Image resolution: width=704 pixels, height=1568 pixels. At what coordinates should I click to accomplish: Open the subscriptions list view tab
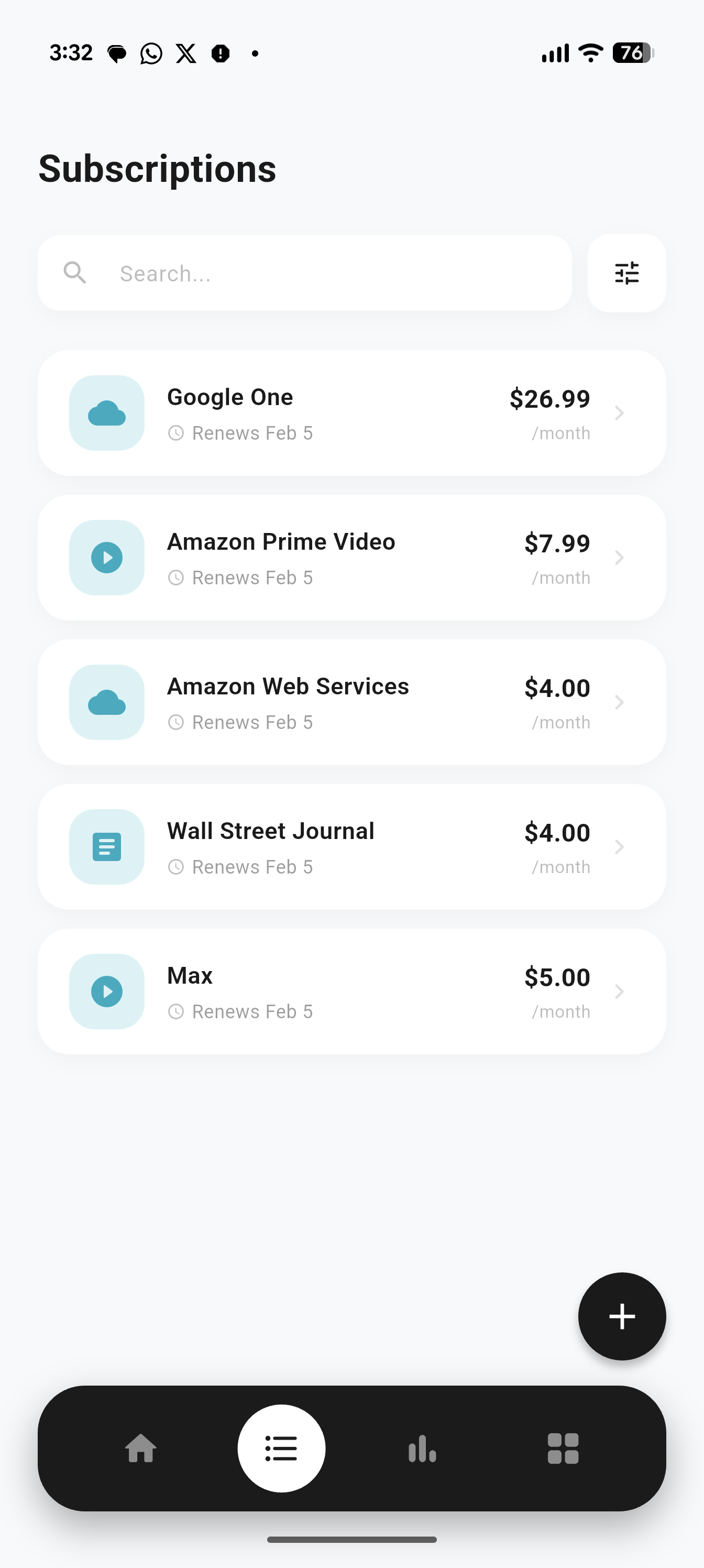coord(281,1449)
